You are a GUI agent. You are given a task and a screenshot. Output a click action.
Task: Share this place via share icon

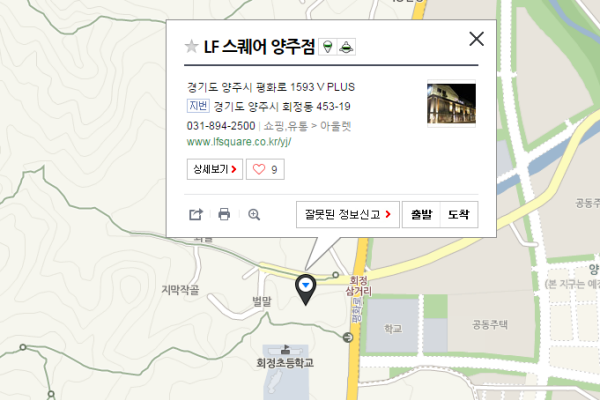(x=196, y=214)
